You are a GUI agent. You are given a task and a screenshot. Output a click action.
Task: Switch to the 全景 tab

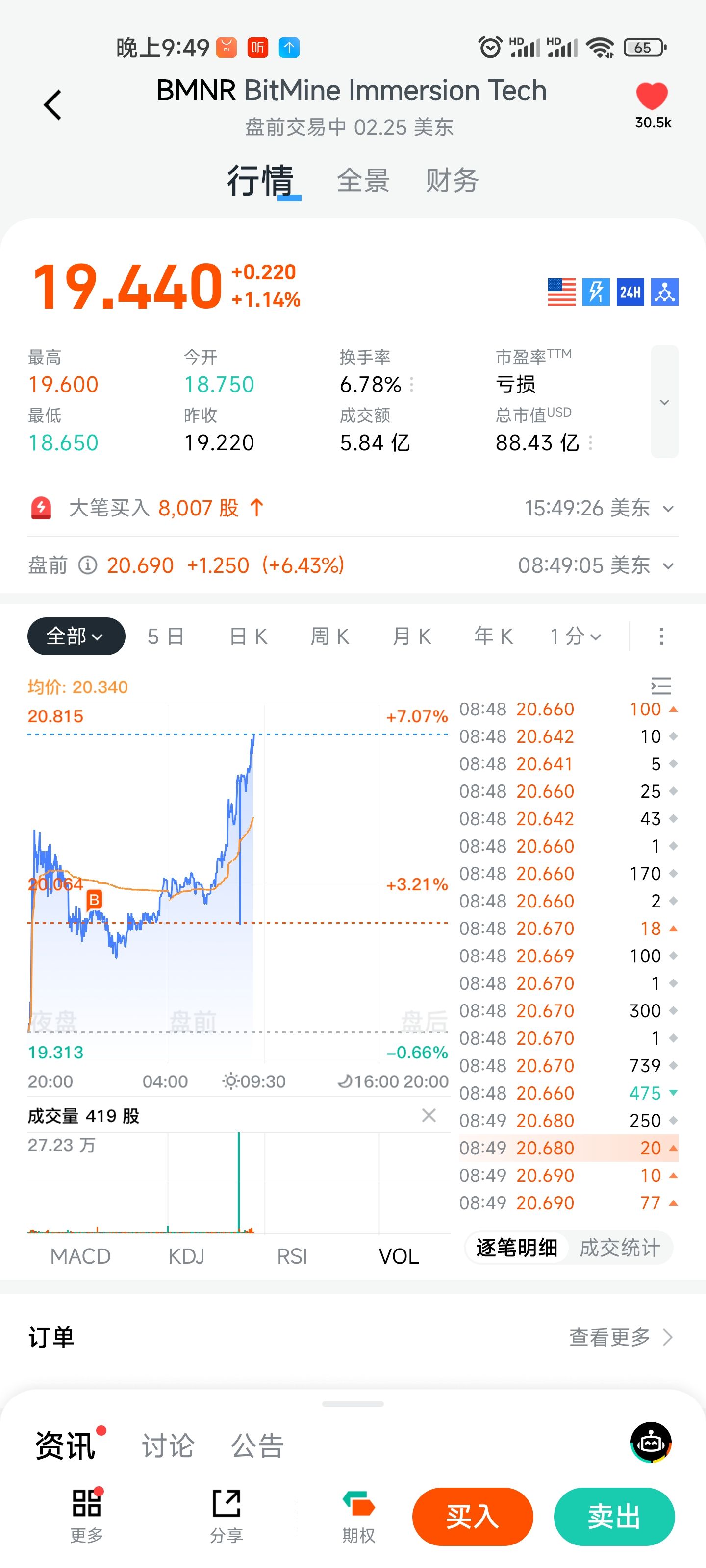[x=363, y=181]
